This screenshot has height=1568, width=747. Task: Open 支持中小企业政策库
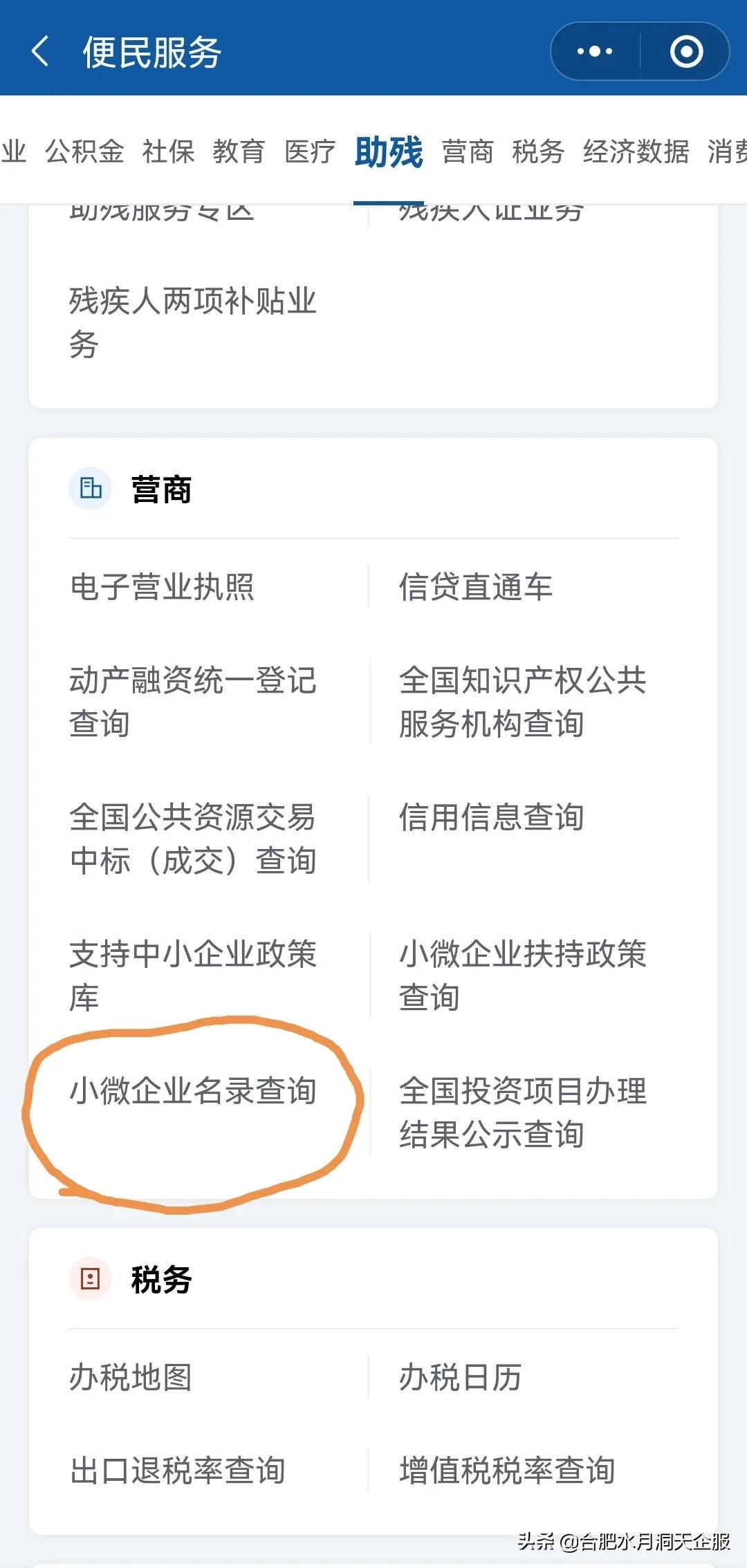(x=193, y=976)
